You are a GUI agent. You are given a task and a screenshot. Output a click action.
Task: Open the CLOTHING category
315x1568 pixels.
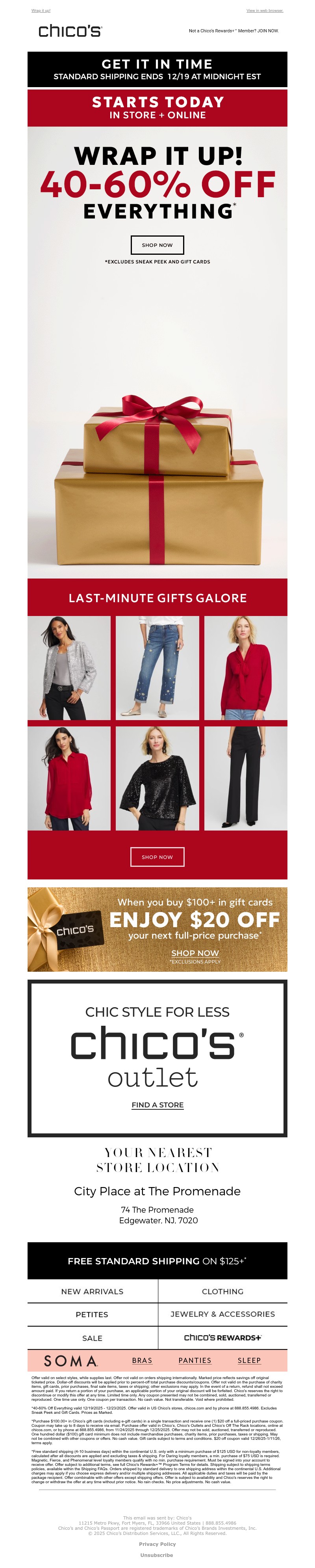222,1291
